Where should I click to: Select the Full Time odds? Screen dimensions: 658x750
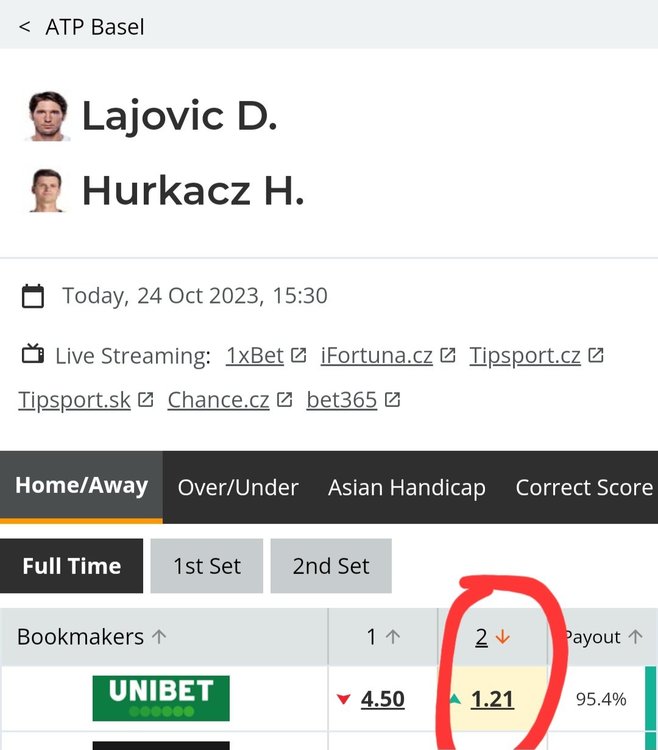point(72,566)
